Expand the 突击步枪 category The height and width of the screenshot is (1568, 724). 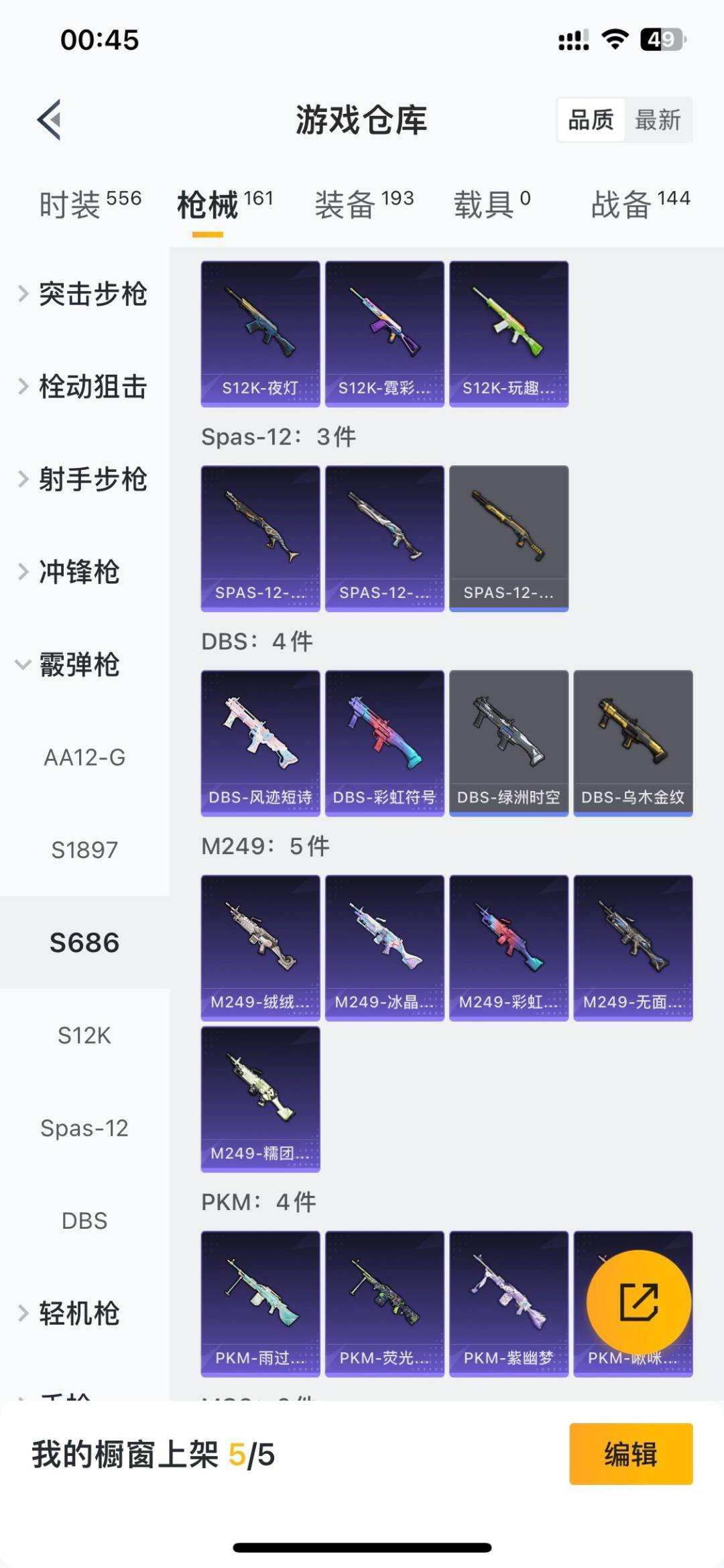93,293
